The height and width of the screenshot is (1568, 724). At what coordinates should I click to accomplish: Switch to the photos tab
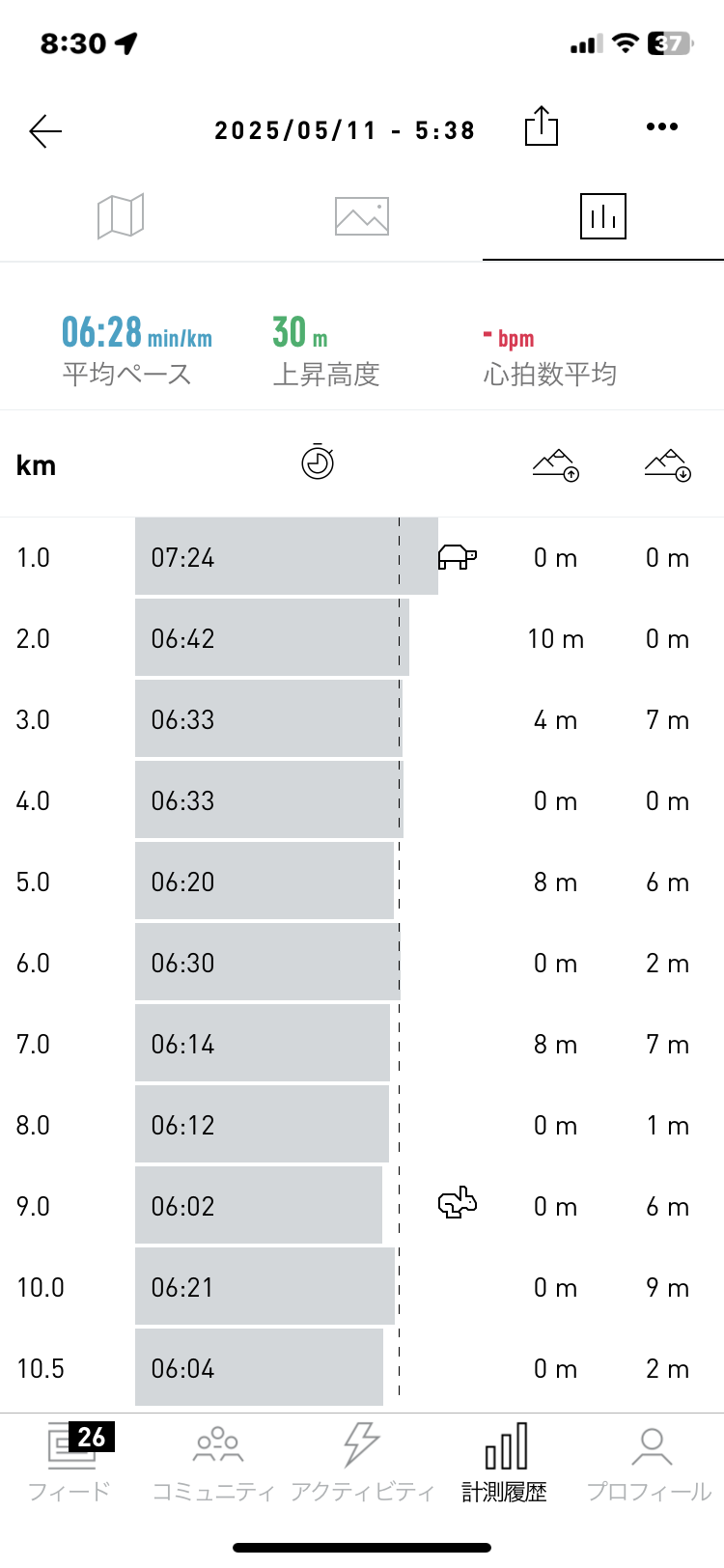click(362, 215)
